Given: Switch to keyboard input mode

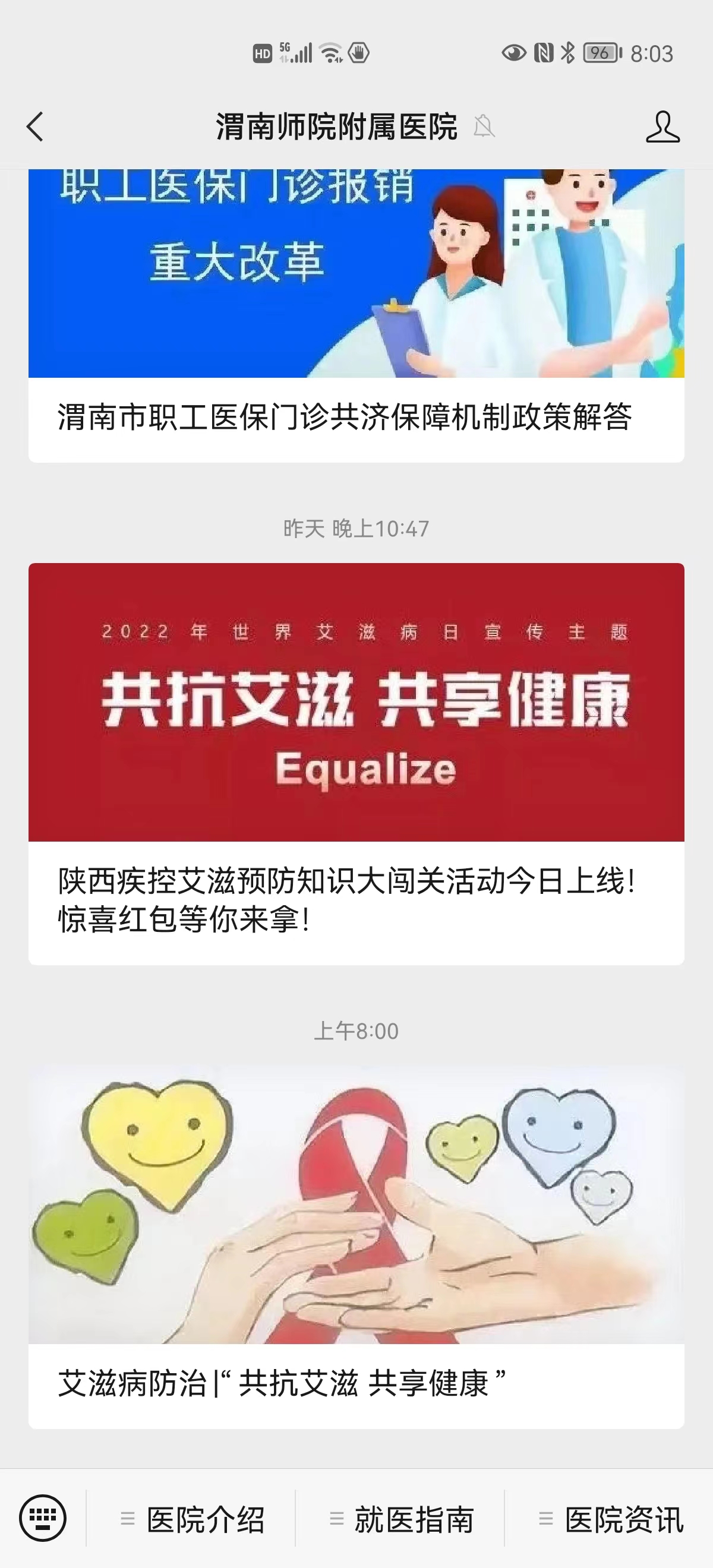Looking at the screenshot, I should point(43,1518).
